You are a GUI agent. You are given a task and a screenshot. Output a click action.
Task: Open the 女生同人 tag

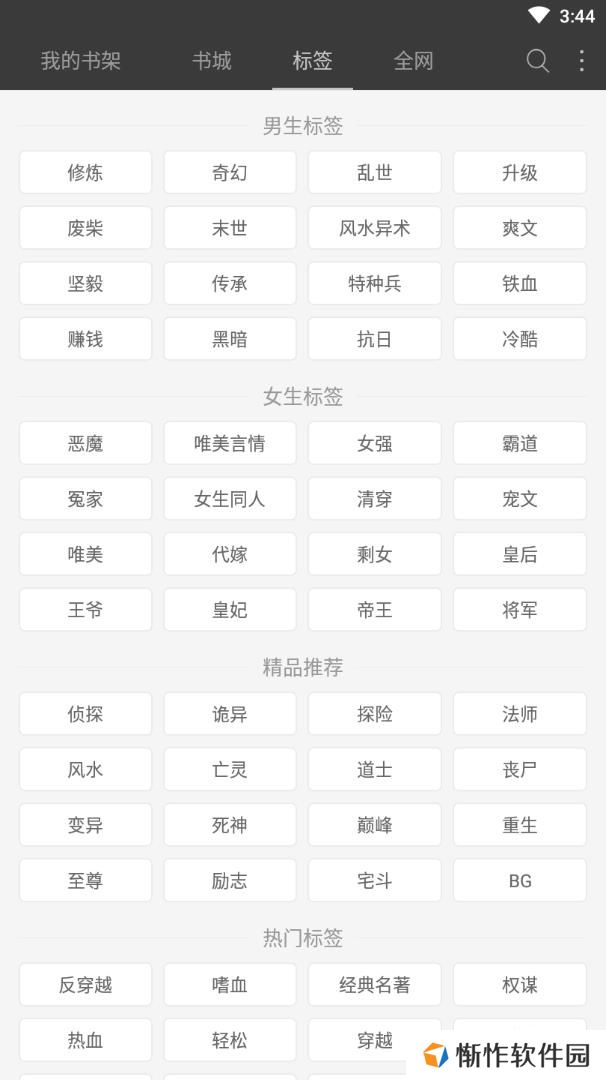(230, 499)
